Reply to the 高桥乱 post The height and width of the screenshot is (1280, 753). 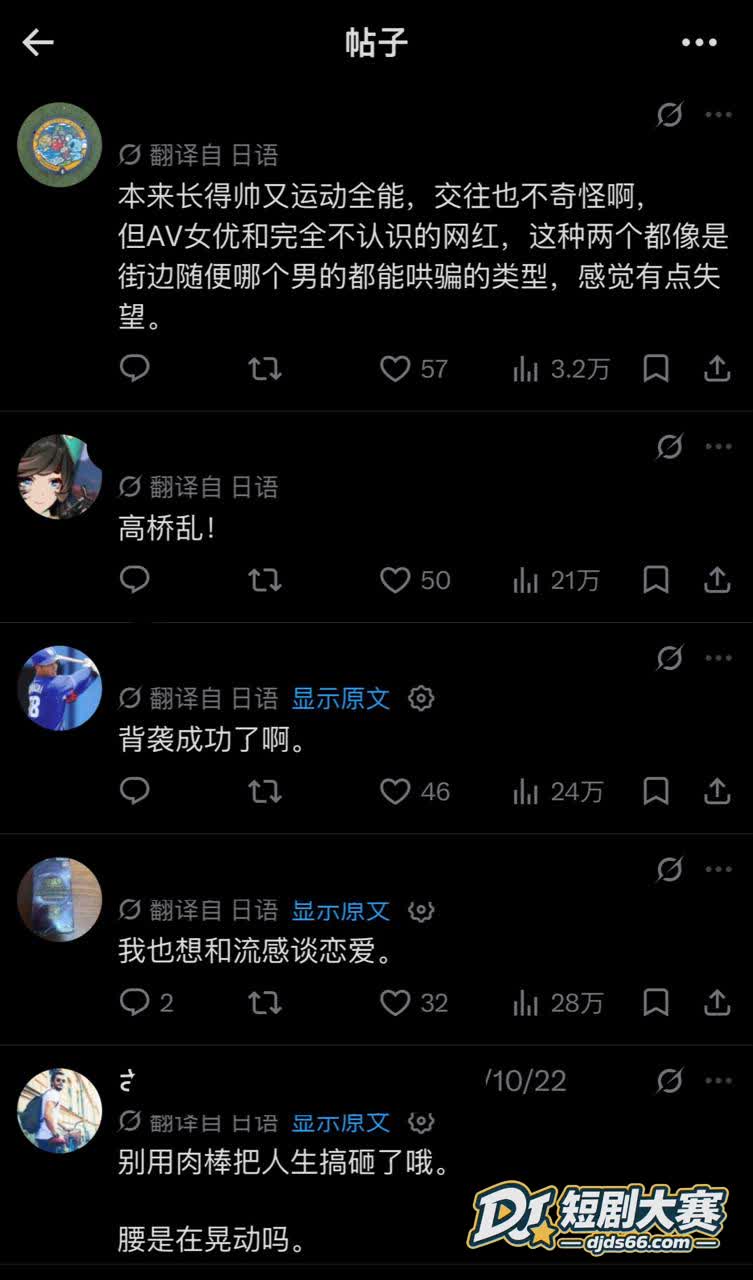[x=135, y=579]
